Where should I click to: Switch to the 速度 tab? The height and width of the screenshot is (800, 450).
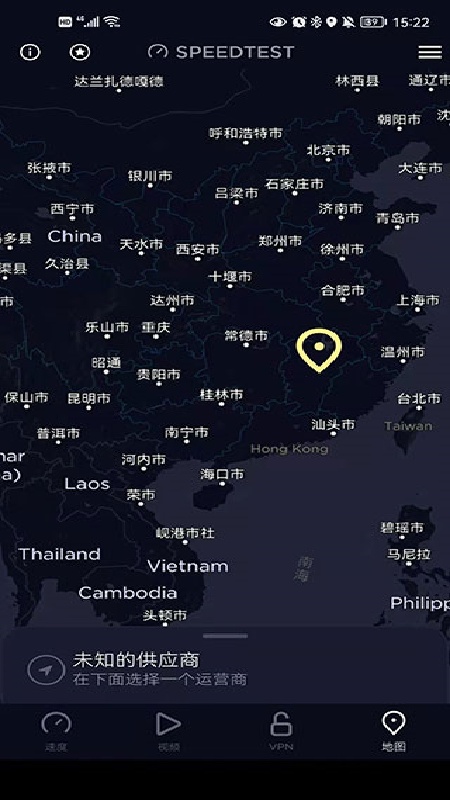[56, 732]
